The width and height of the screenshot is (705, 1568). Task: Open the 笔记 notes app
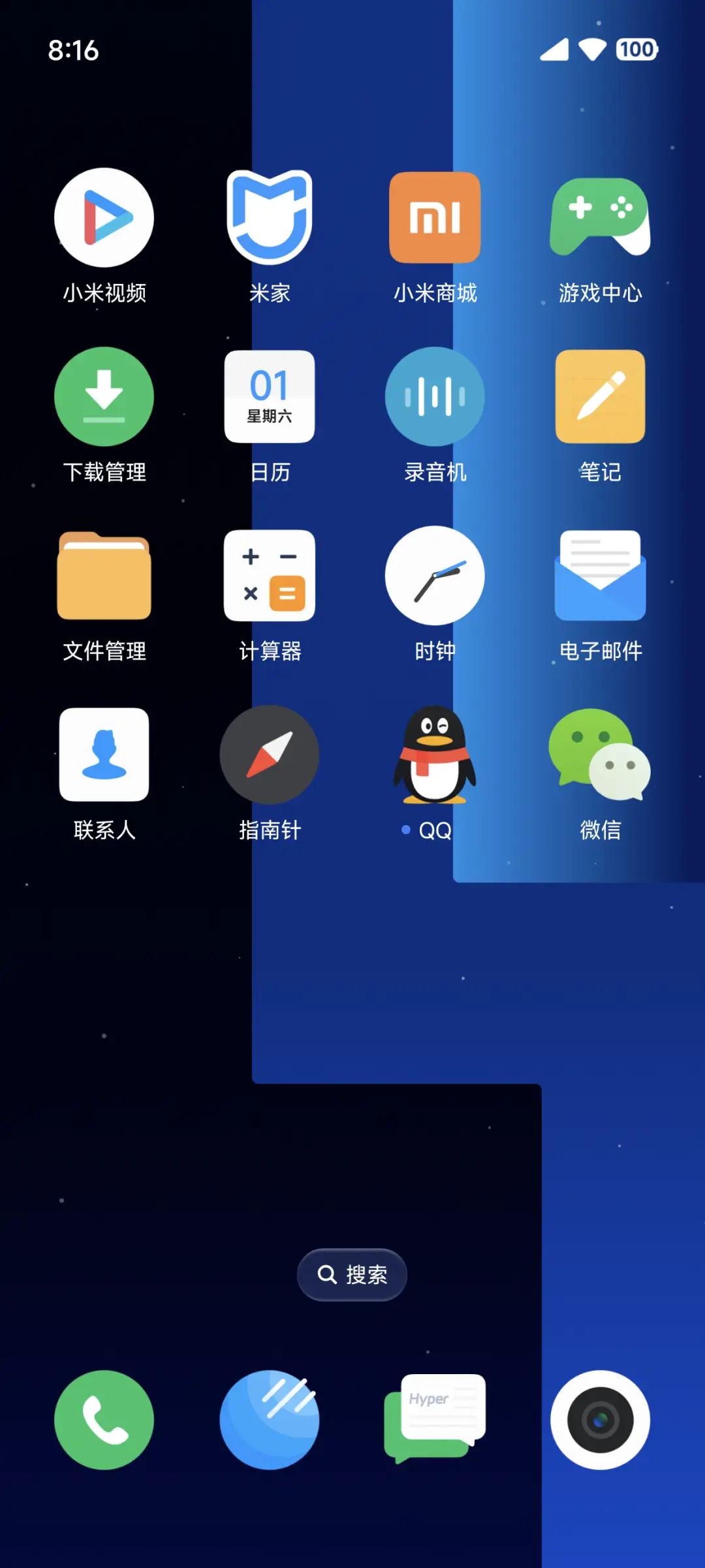(x=601, y=396)
